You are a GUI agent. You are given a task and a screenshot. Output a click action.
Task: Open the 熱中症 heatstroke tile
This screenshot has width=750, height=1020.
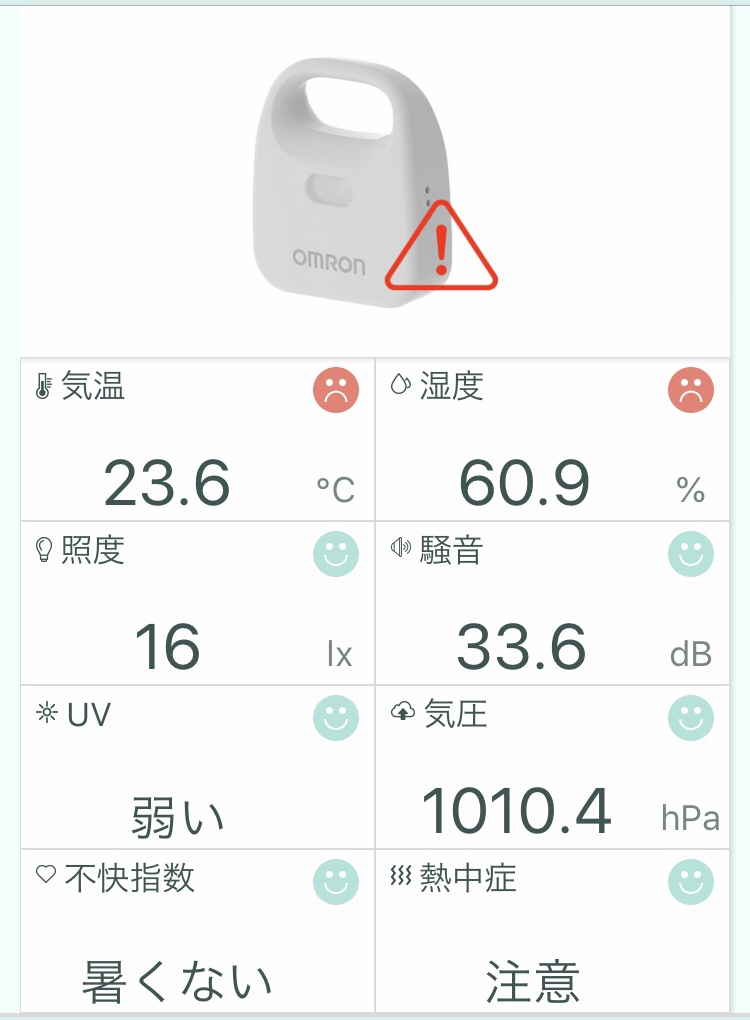(x=552, y=930)
